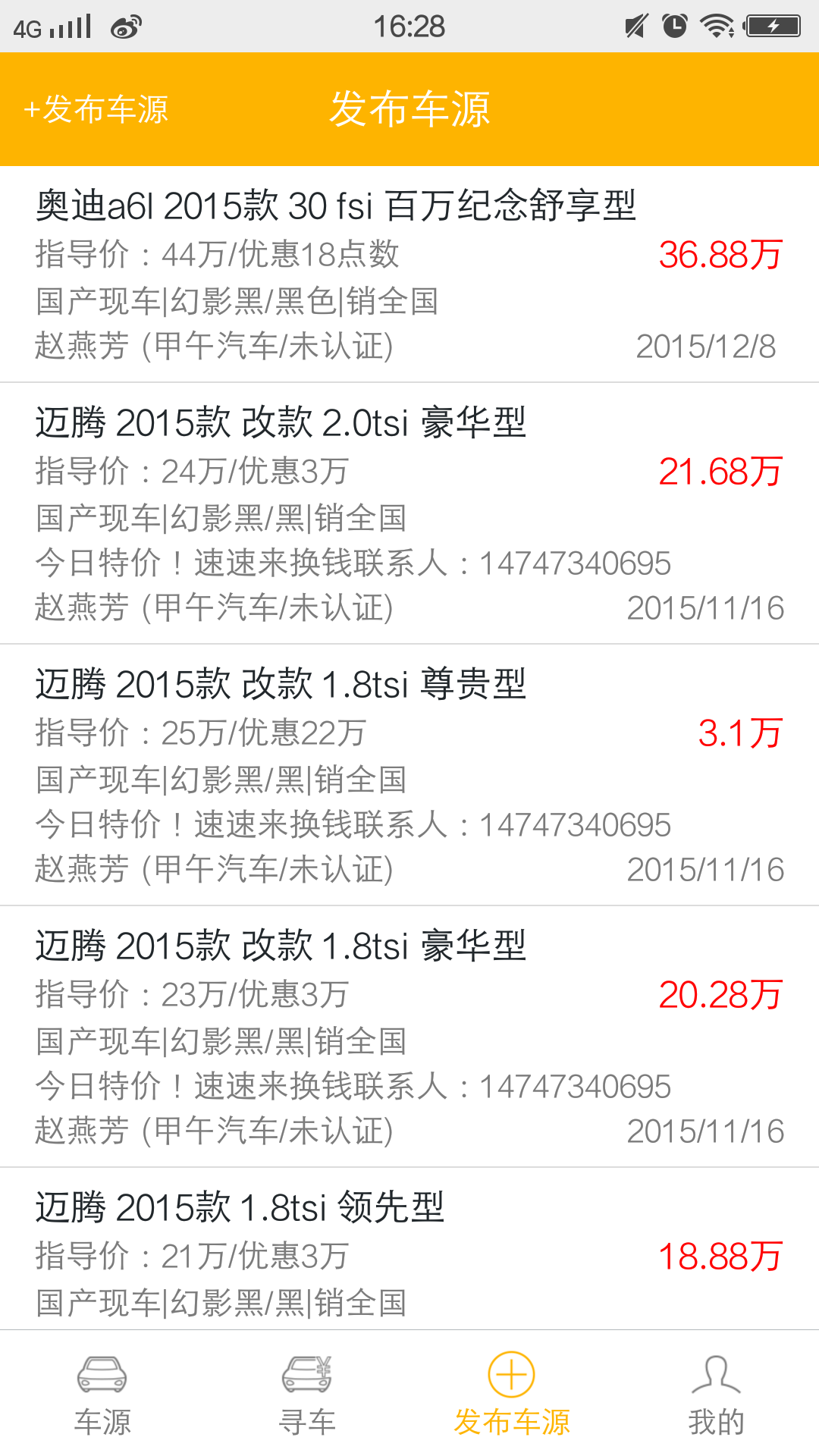The height and width of the screenshot is (1456, 819).
Task: Open the 奥迪a6l 2015款 30 fsi listing
Action: click(x=409, y=275)
